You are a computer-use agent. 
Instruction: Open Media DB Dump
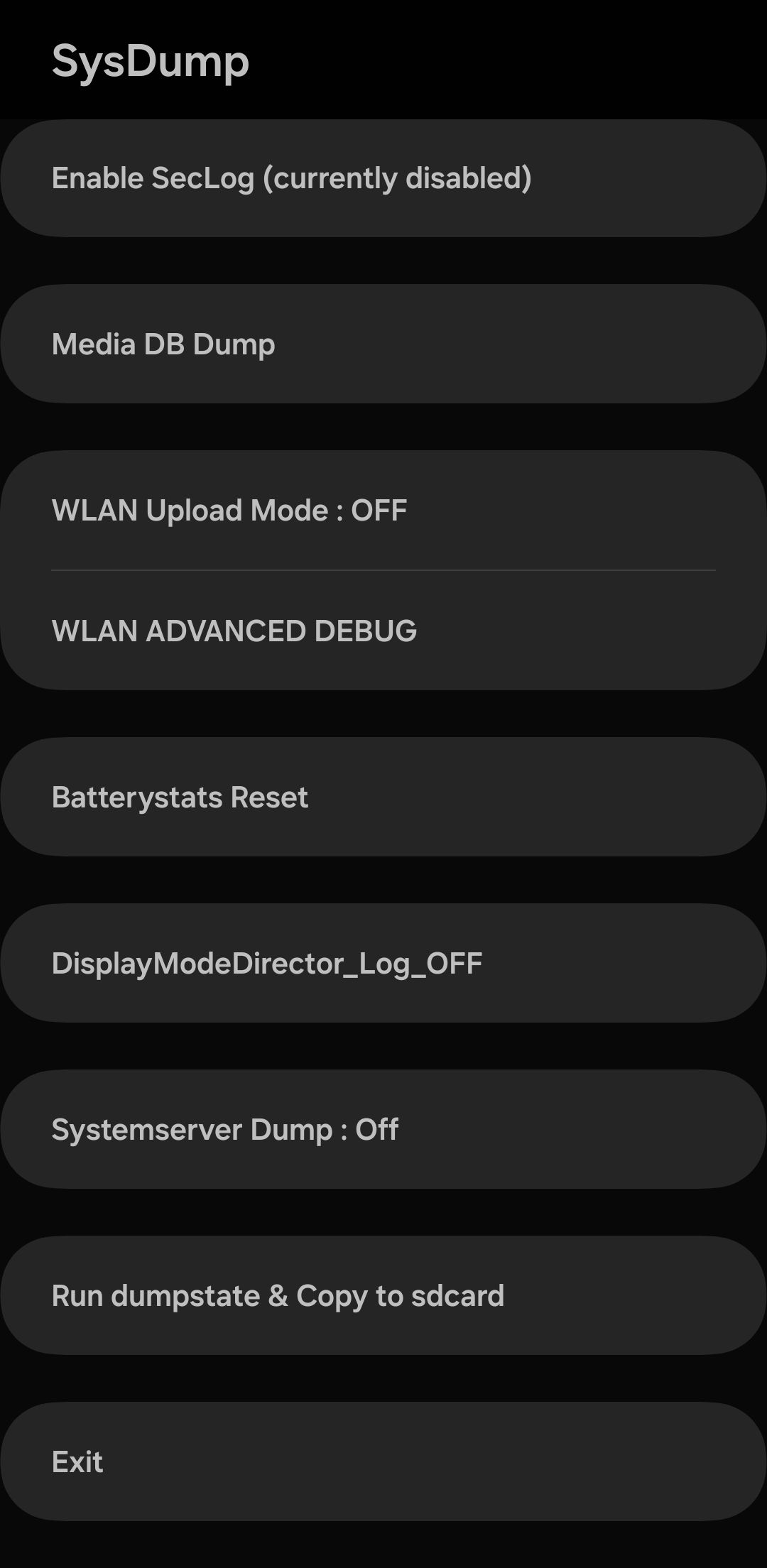[383, 344]
